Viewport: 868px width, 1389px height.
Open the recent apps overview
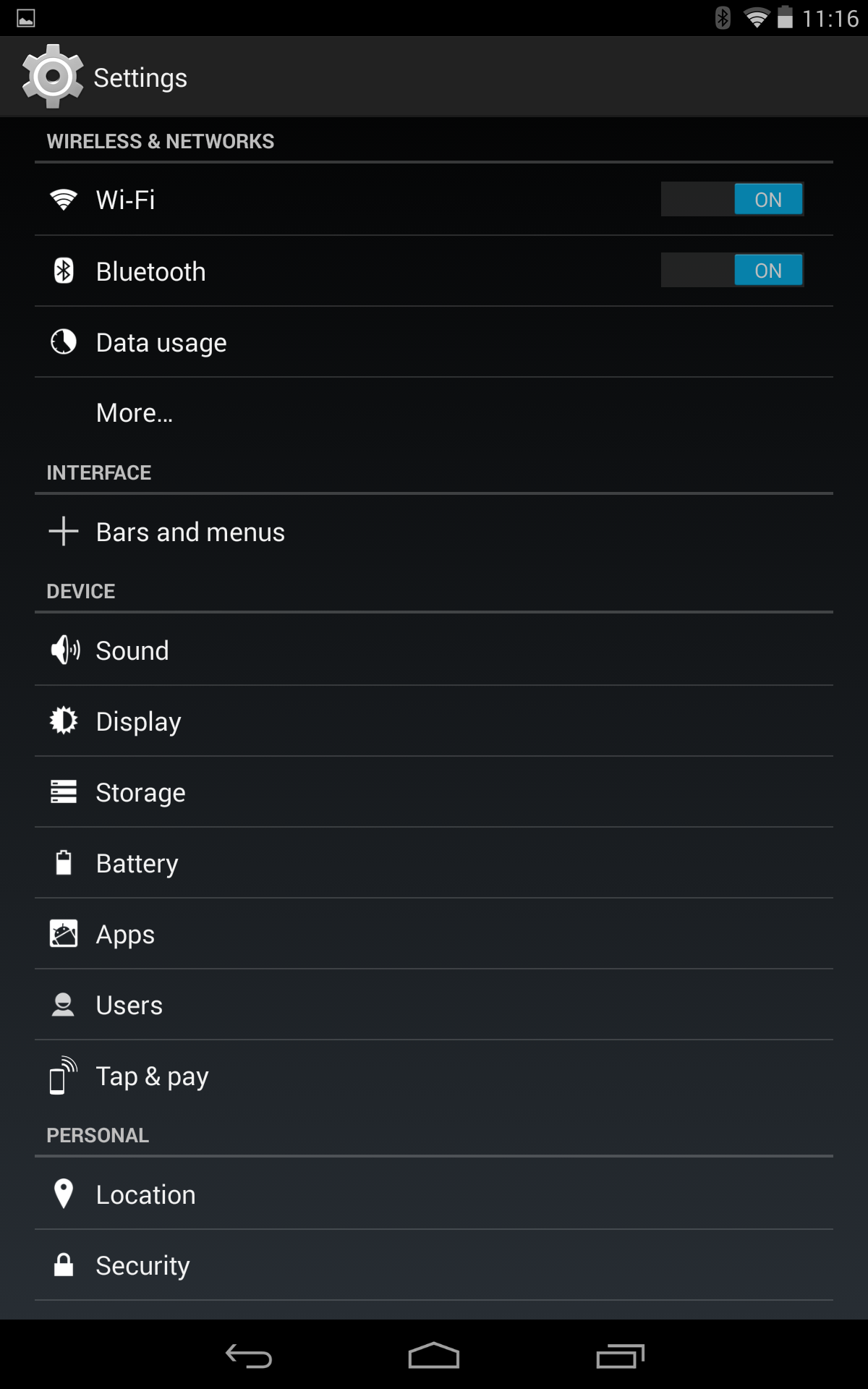point(620,1356)
